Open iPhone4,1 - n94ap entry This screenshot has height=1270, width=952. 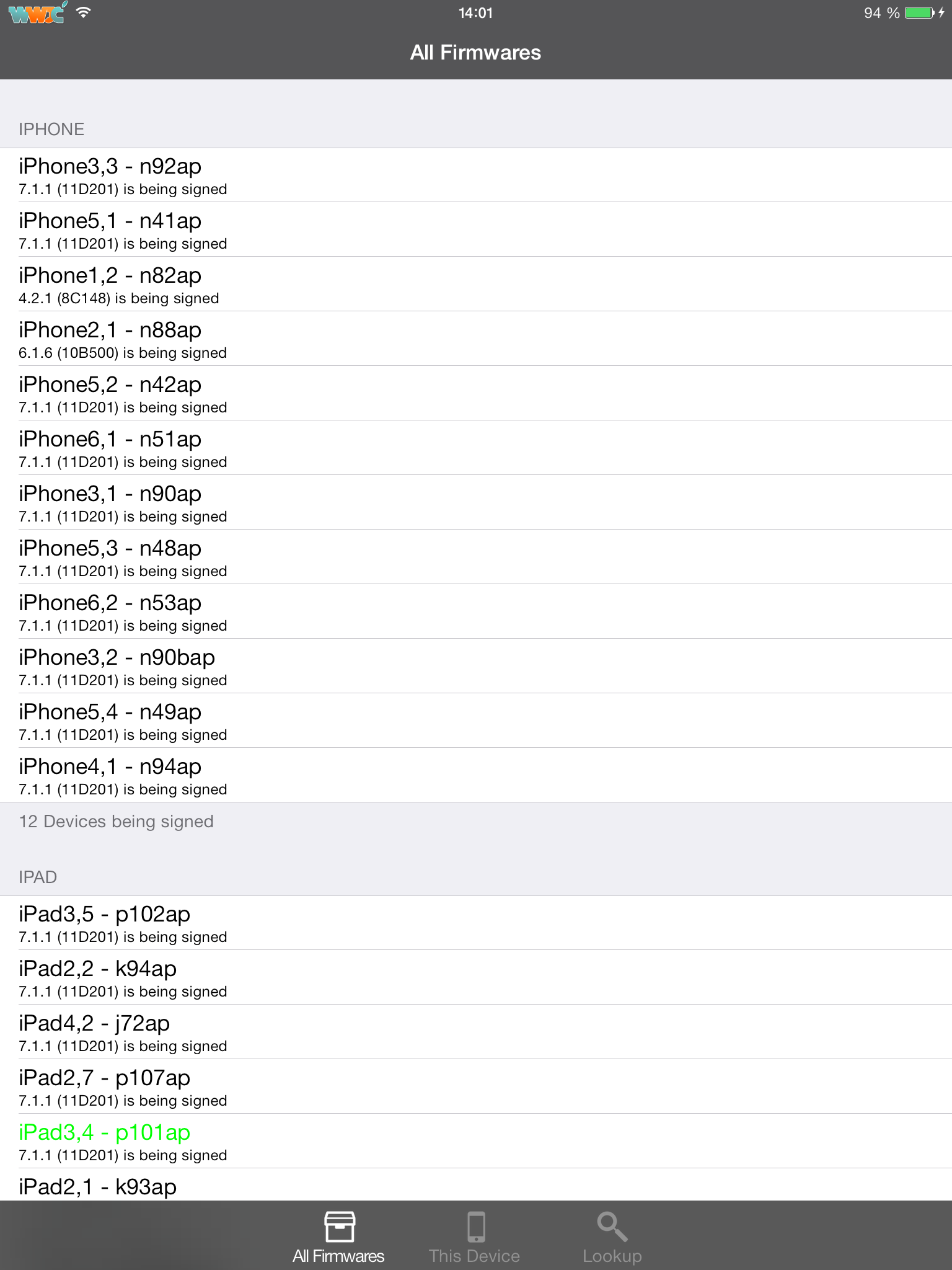[x=476, y=776]
